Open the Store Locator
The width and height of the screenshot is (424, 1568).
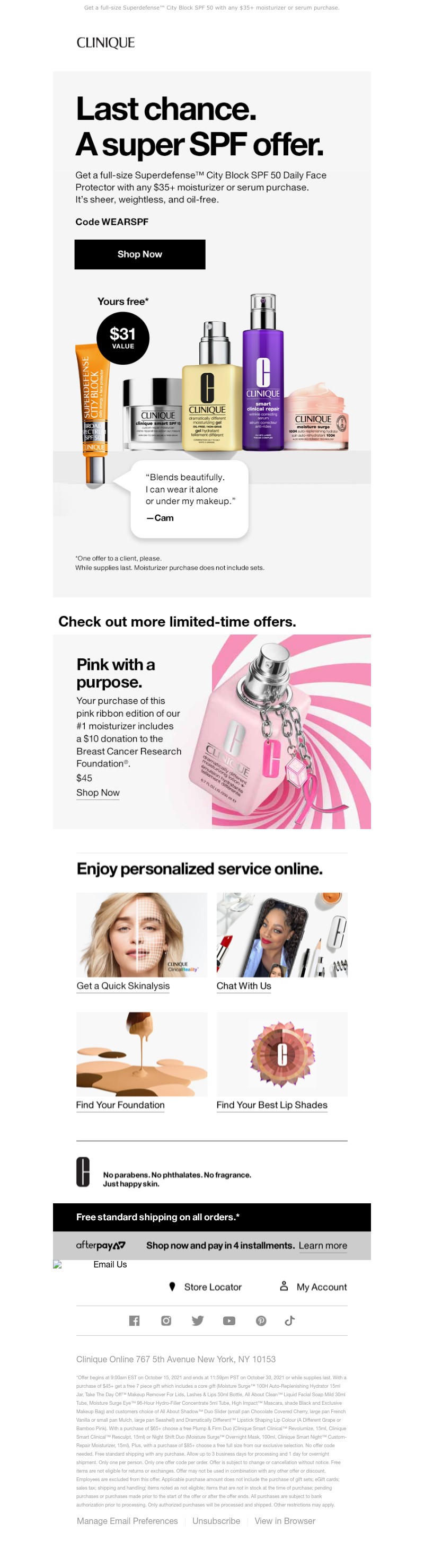tap(211, 1287)
